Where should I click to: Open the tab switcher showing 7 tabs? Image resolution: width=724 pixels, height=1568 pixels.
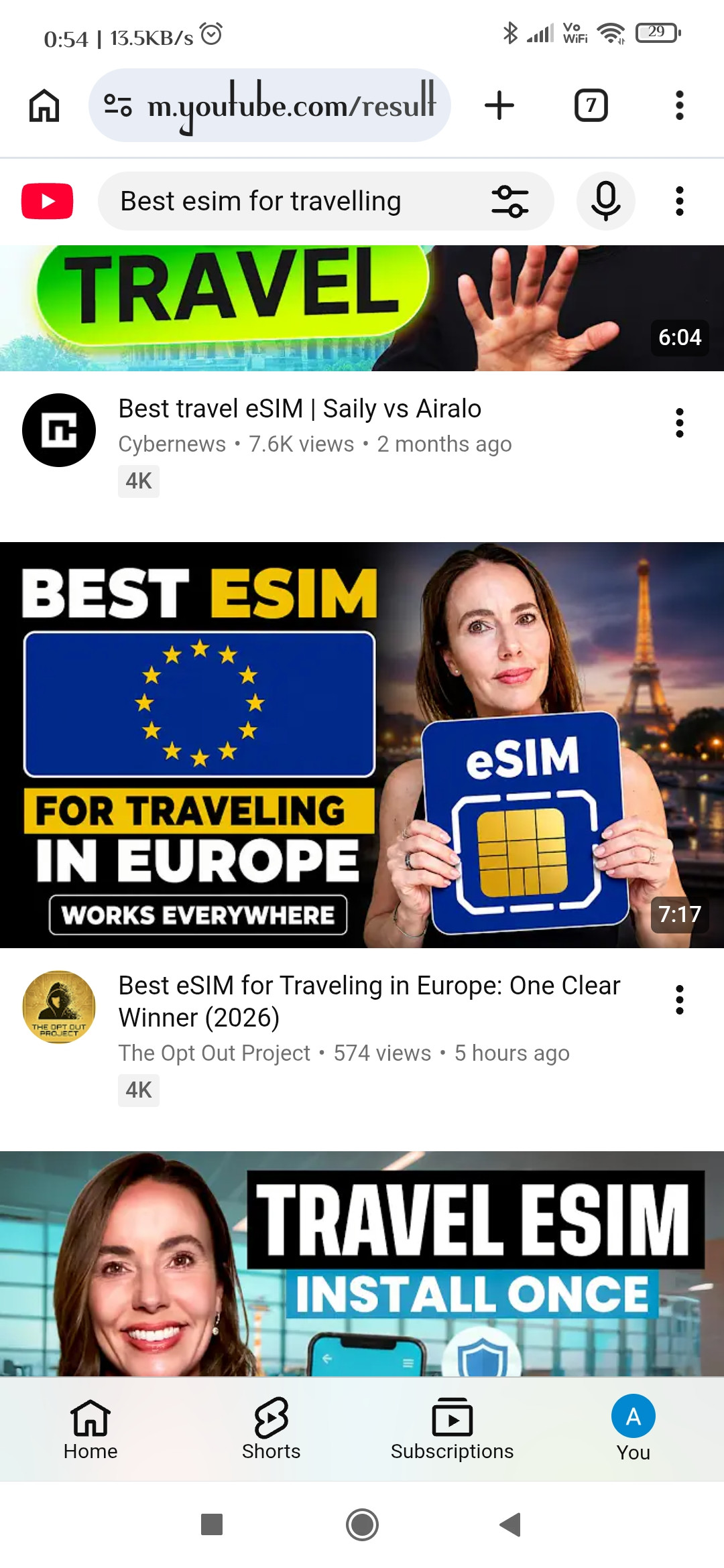coord(591,105)
